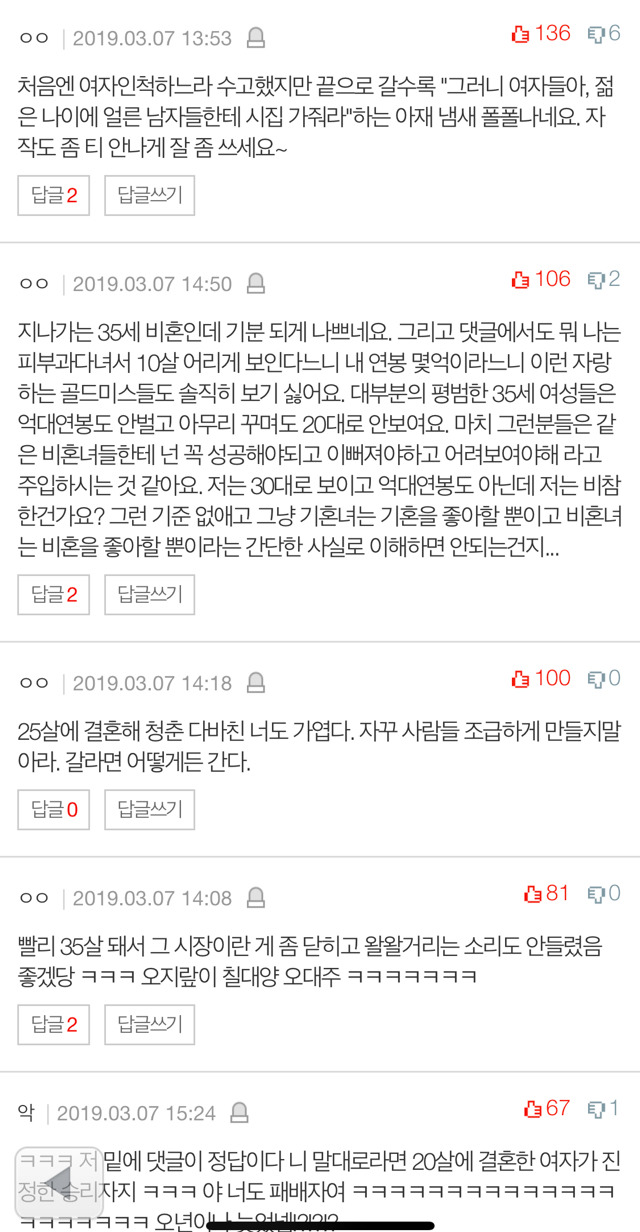
Task: Like the 15:24 comment by 악
Action: [x=533, y=1109]
